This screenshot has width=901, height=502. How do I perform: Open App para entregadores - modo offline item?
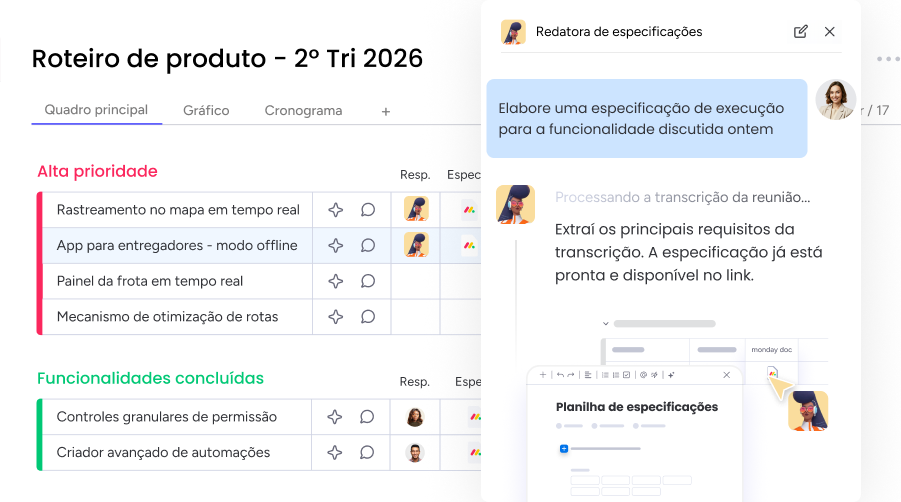tap(177, 245)
